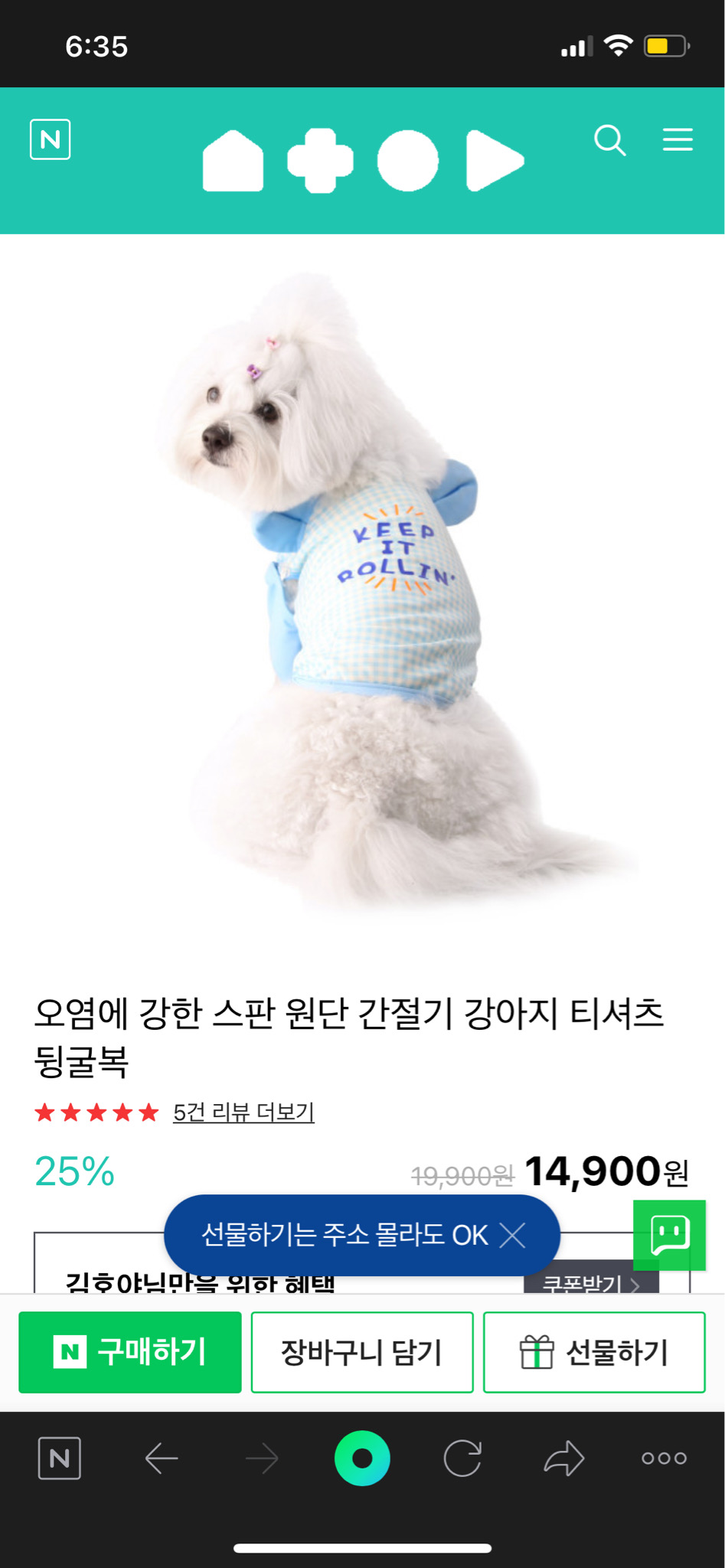Open the TalkTalk chat bubble icon

click(x=670, y=1235)
